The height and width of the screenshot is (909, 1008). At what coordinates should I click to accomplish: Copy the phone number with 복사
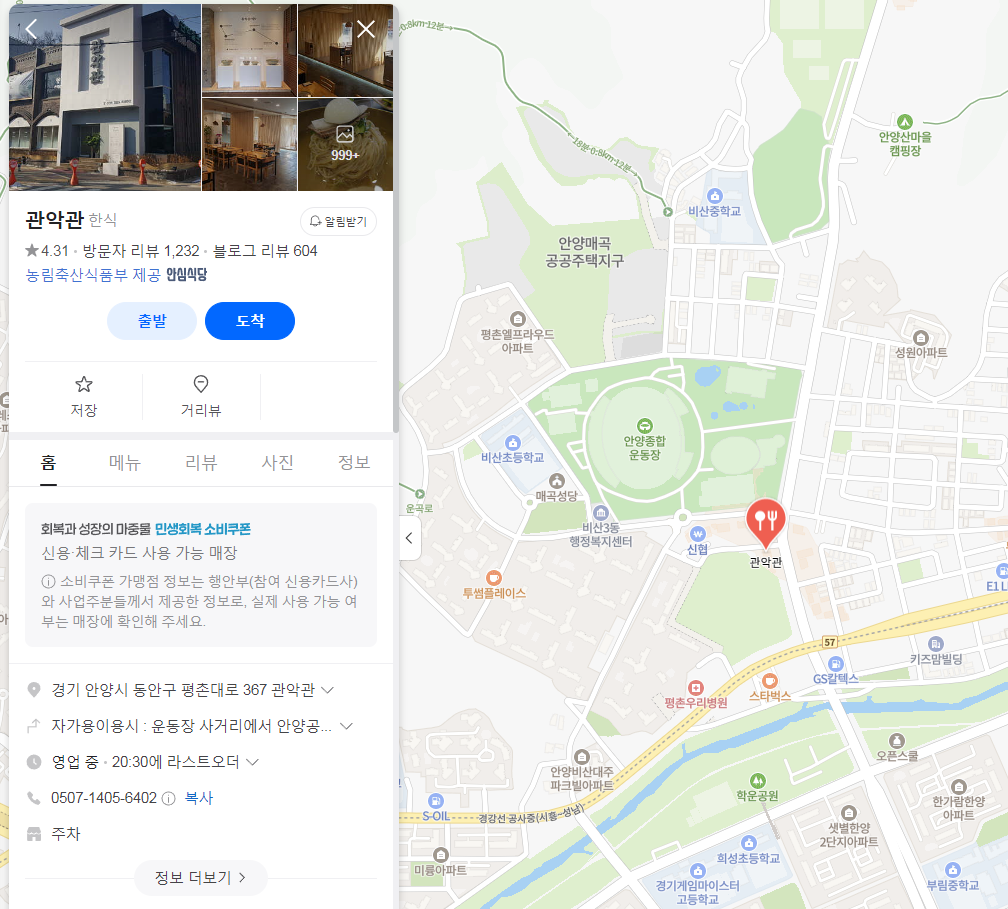198,798
